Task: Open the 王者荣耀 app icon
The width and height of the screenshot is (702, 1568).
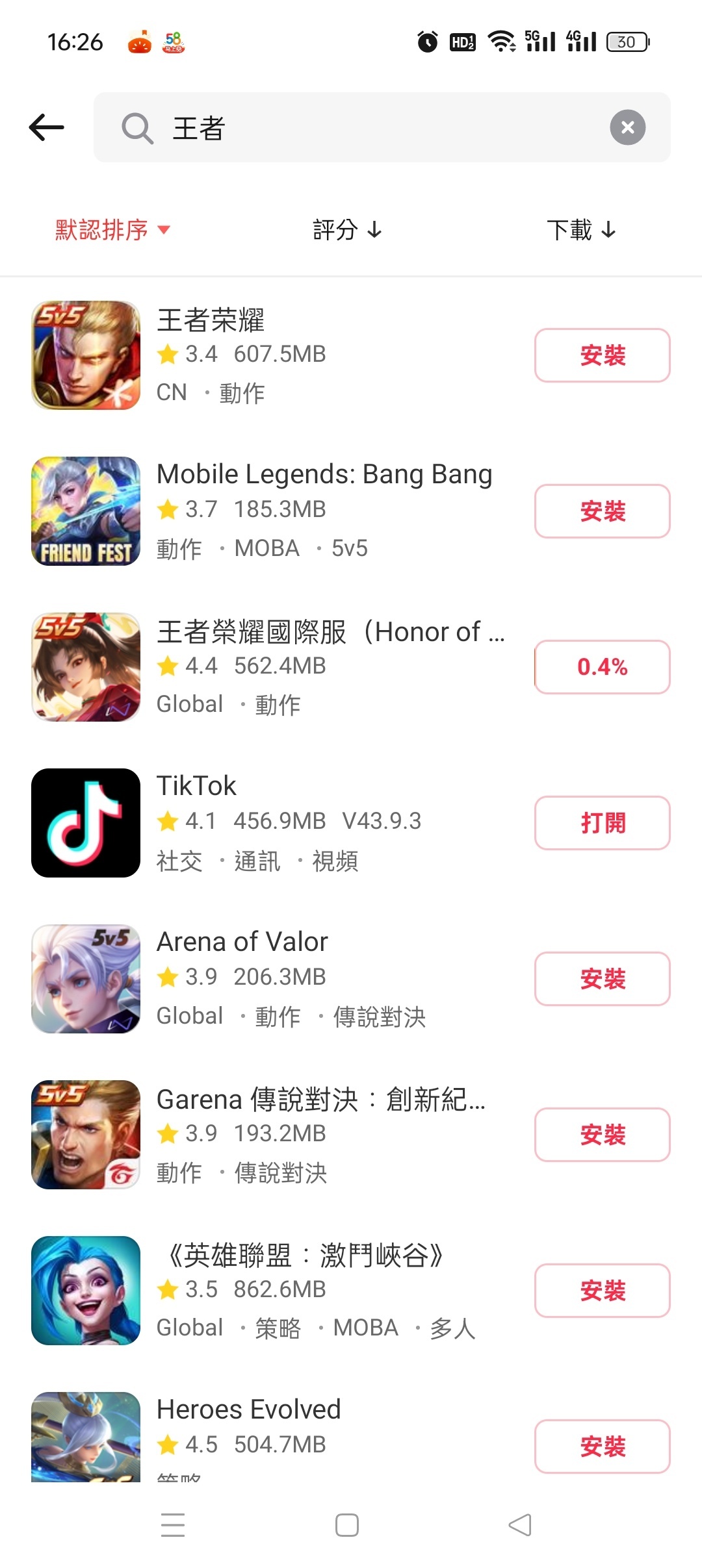Action: (x=85, y=355)
